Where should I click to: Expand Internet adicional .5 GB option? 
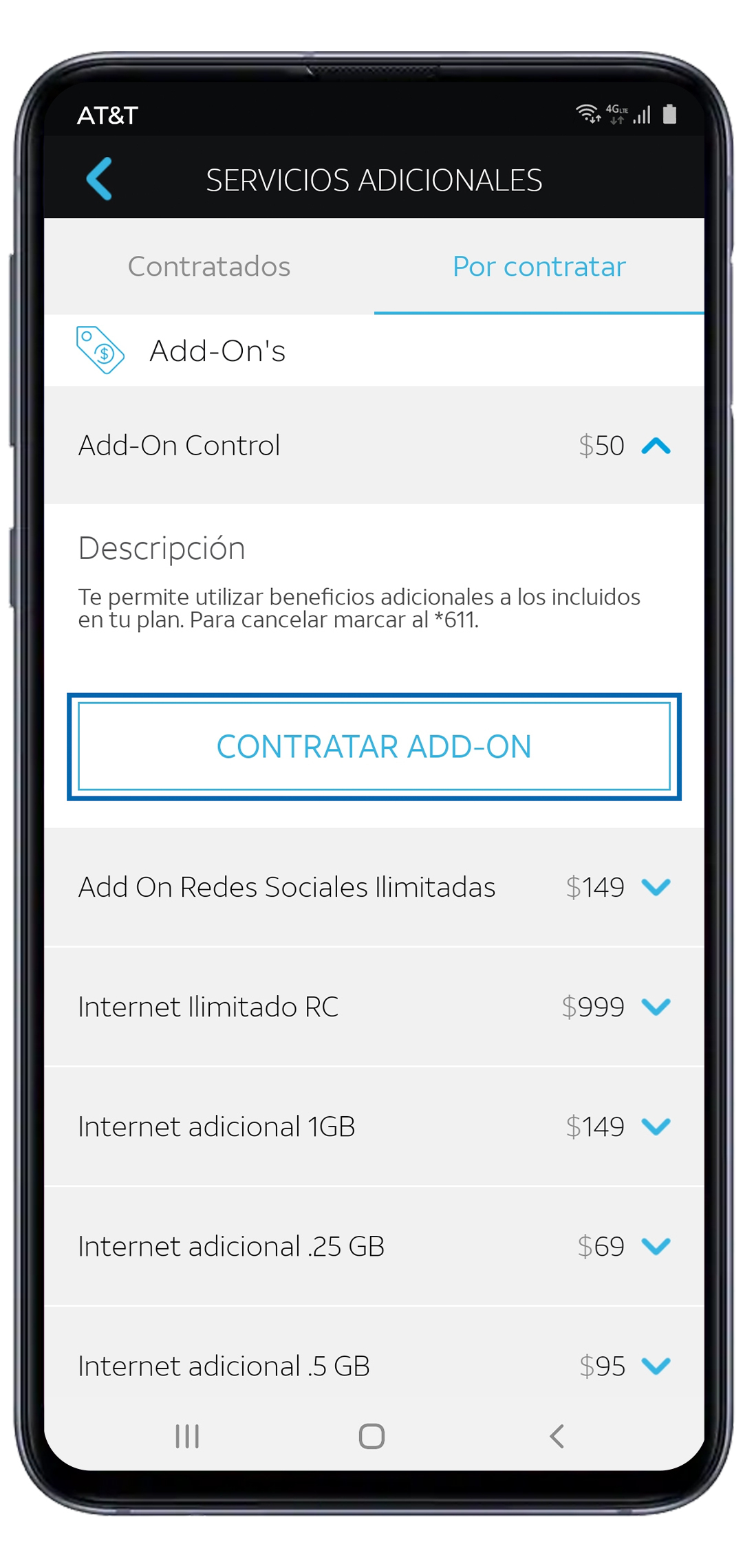[x=656, y=1366]
